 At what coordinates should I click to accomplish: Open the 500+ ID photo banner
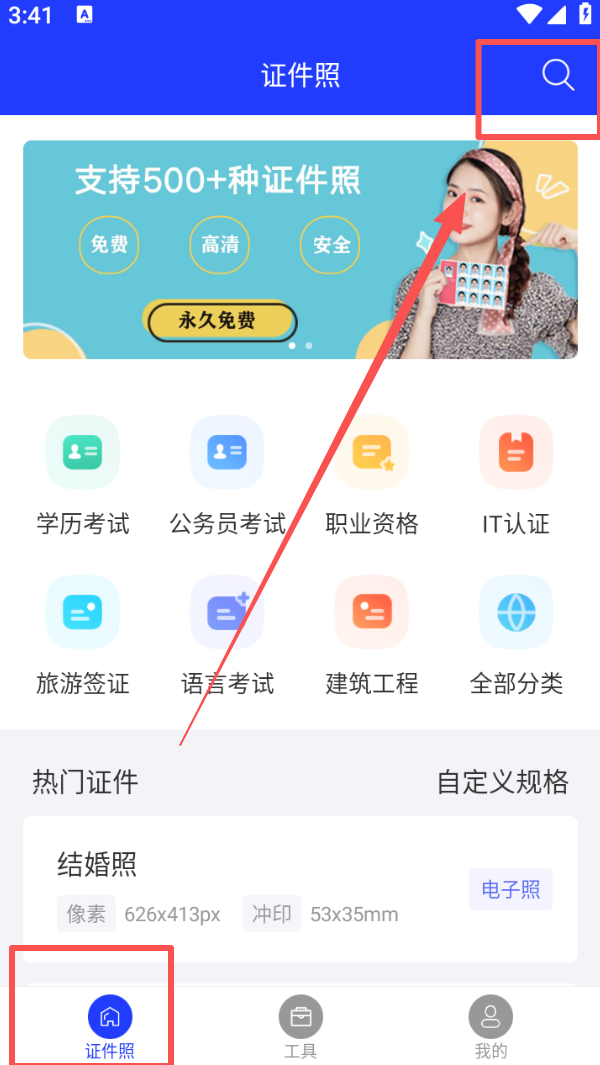(x=300, y=249)
